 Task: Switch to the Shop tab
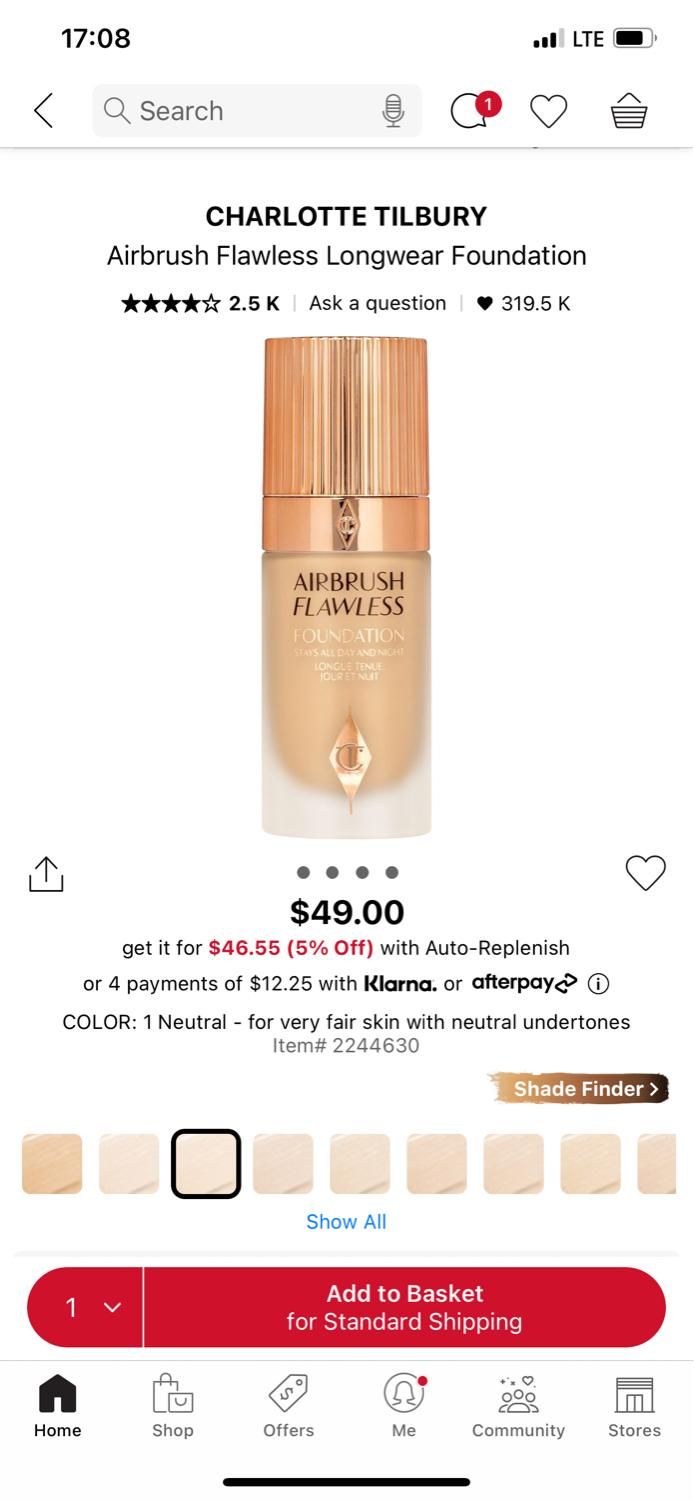[172, 1405]
